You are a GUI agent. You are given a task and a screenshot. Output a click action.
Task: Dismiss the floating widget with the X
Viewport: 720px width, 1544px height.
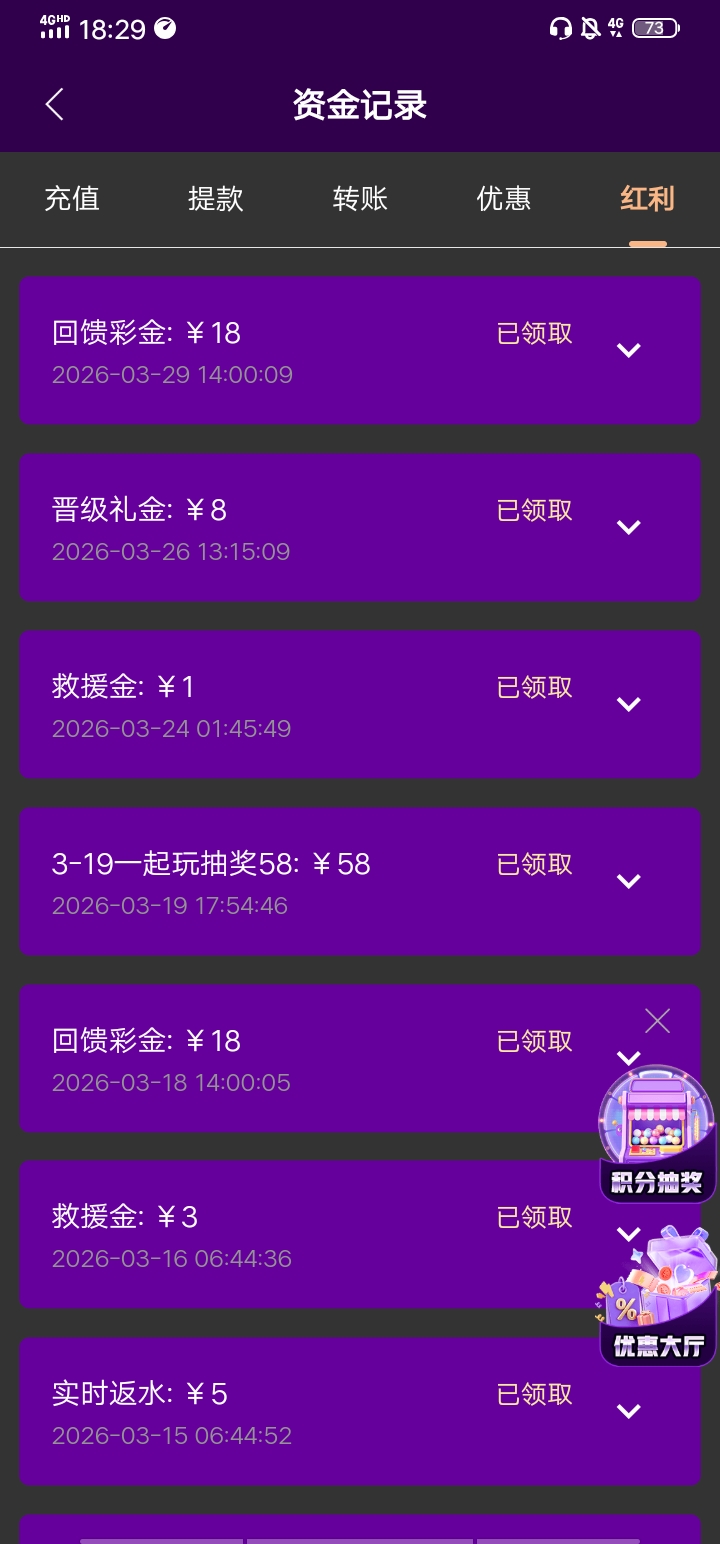click(x=657, y=1020)
